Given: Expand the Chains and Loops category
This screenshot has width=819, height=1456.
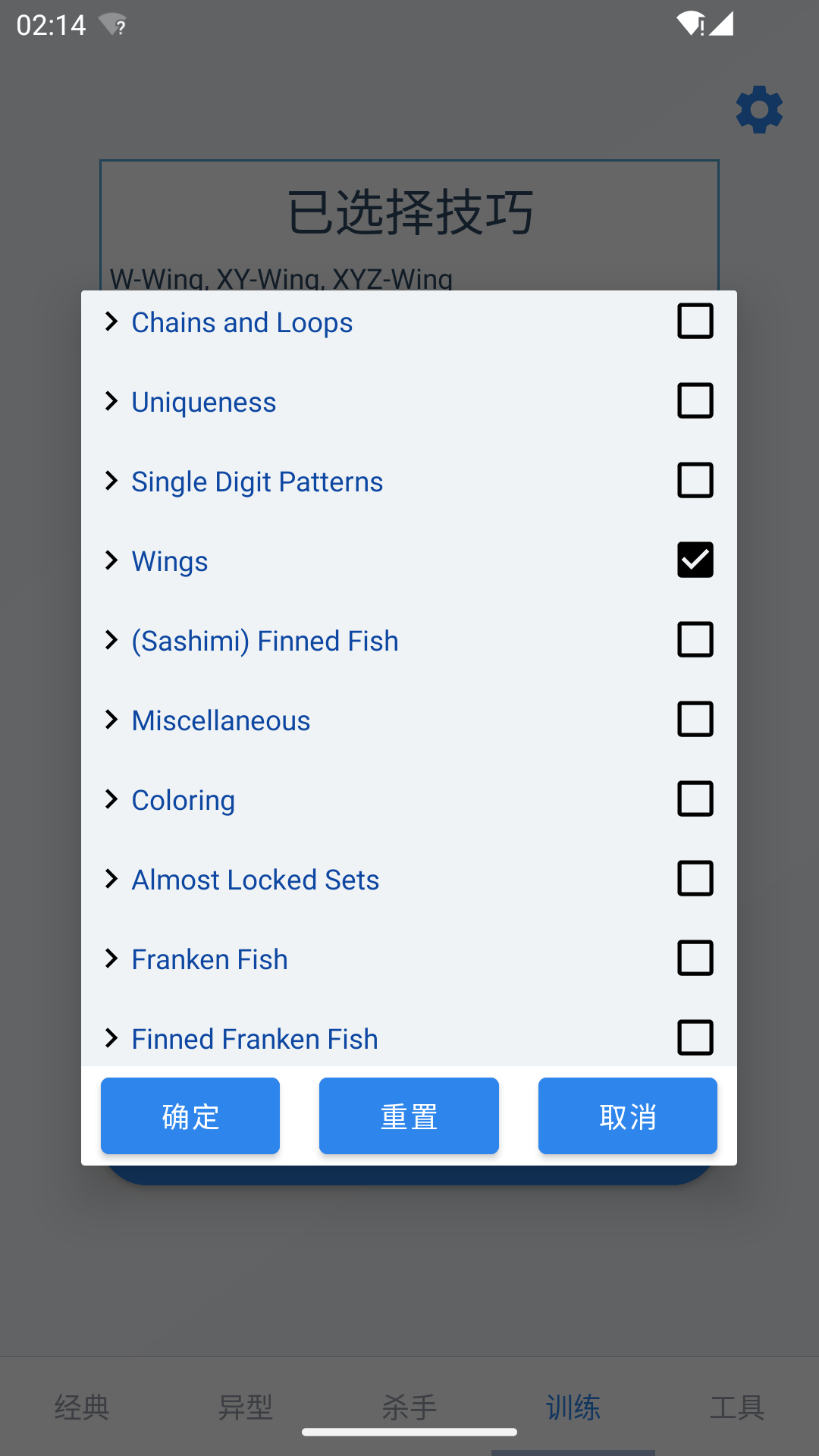Looking at the screenshot, I should point(111,322).
